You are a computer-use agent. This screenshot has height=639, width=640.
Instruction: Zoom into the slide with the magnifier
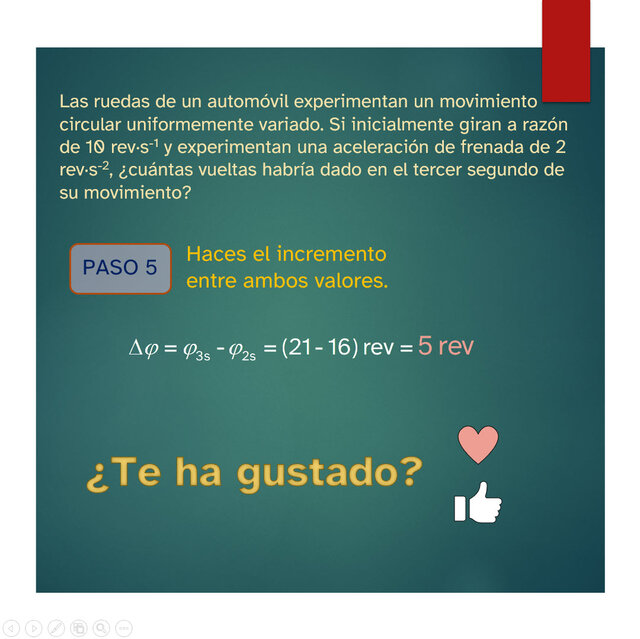[x=101, y=628]
